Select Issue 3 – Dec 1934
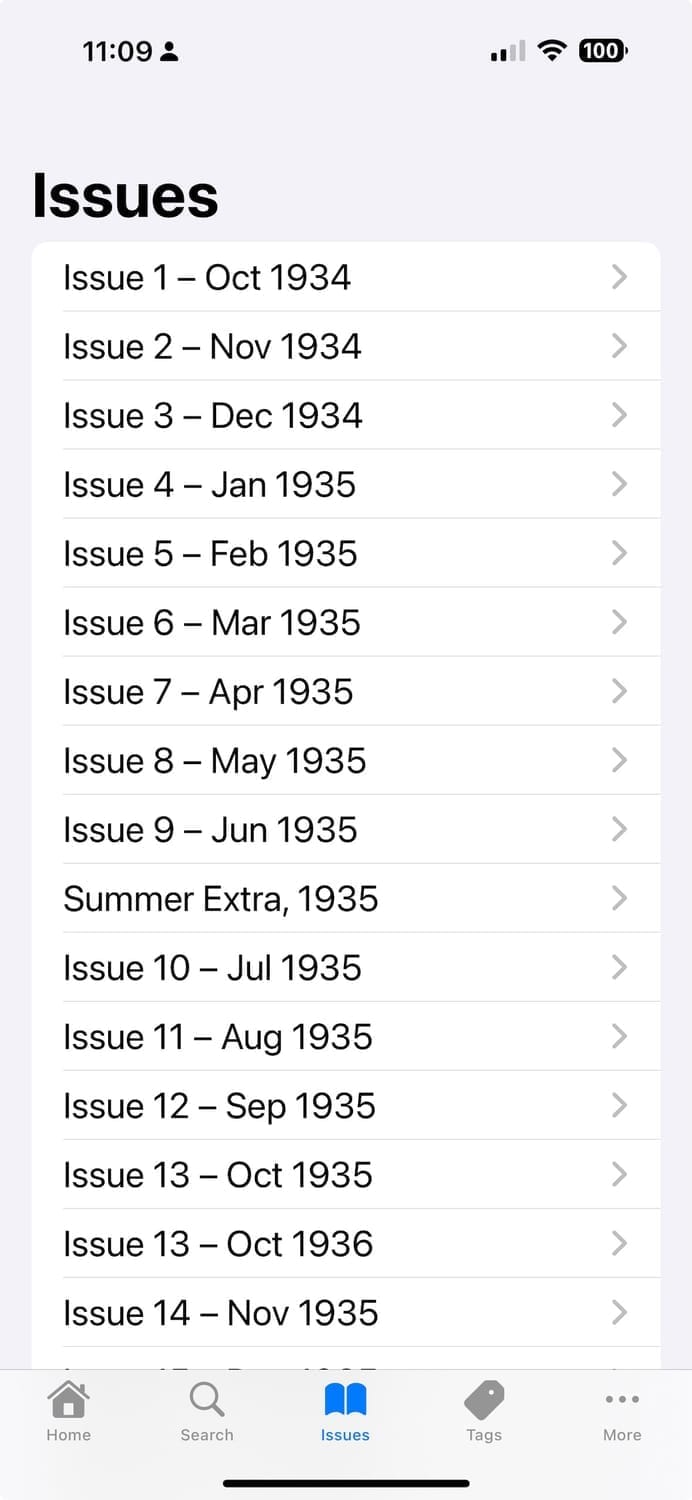The image size is (692, 1500). (346, 415)
